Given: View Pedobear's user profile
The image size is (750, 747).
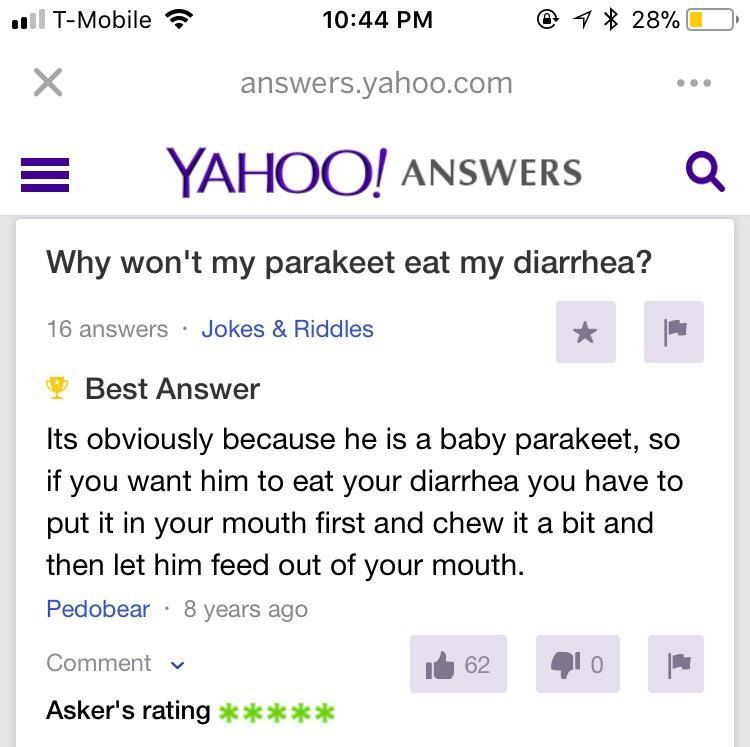Looking at the screenshot, I should click(x=98, y=609).
